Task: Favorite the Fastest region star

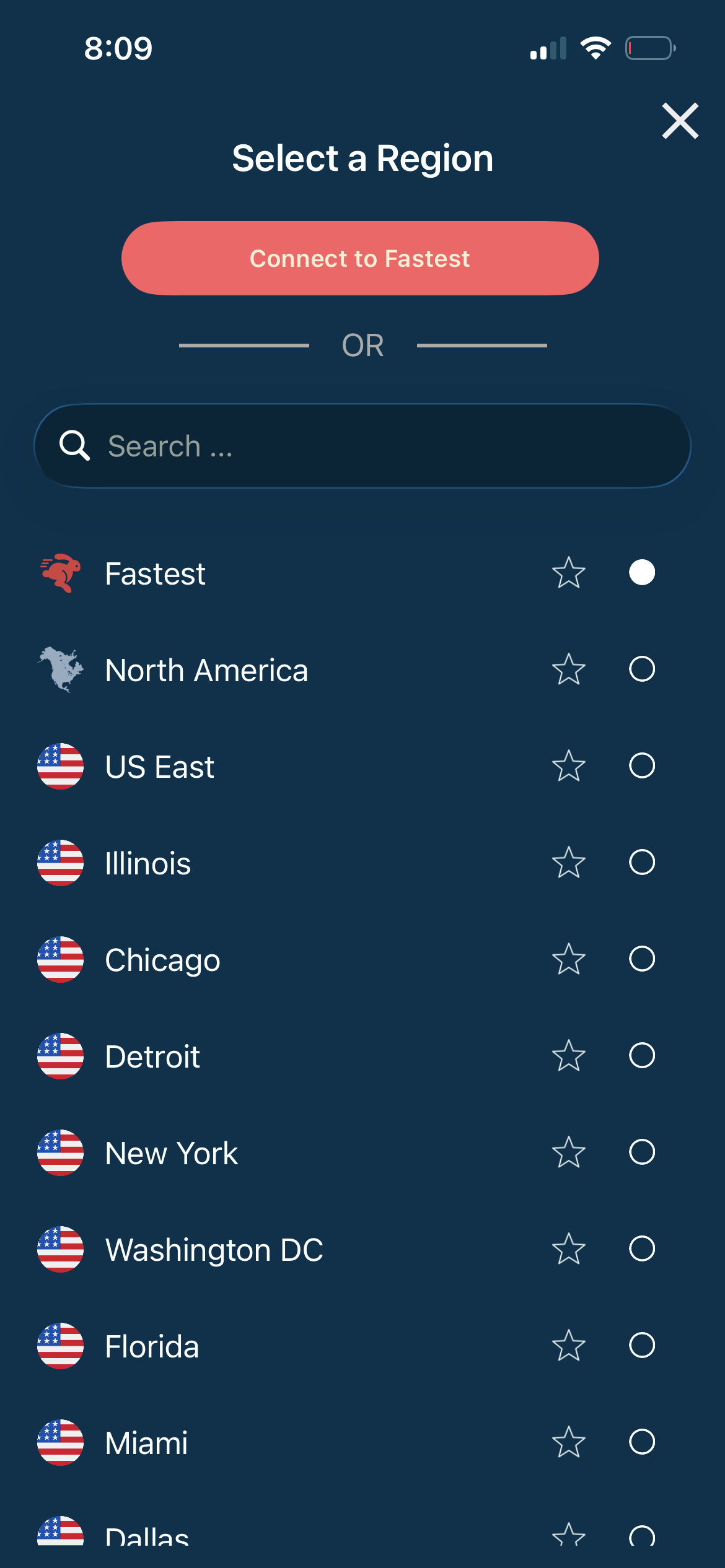Action: pyautogui.click(x=568, y=573)
